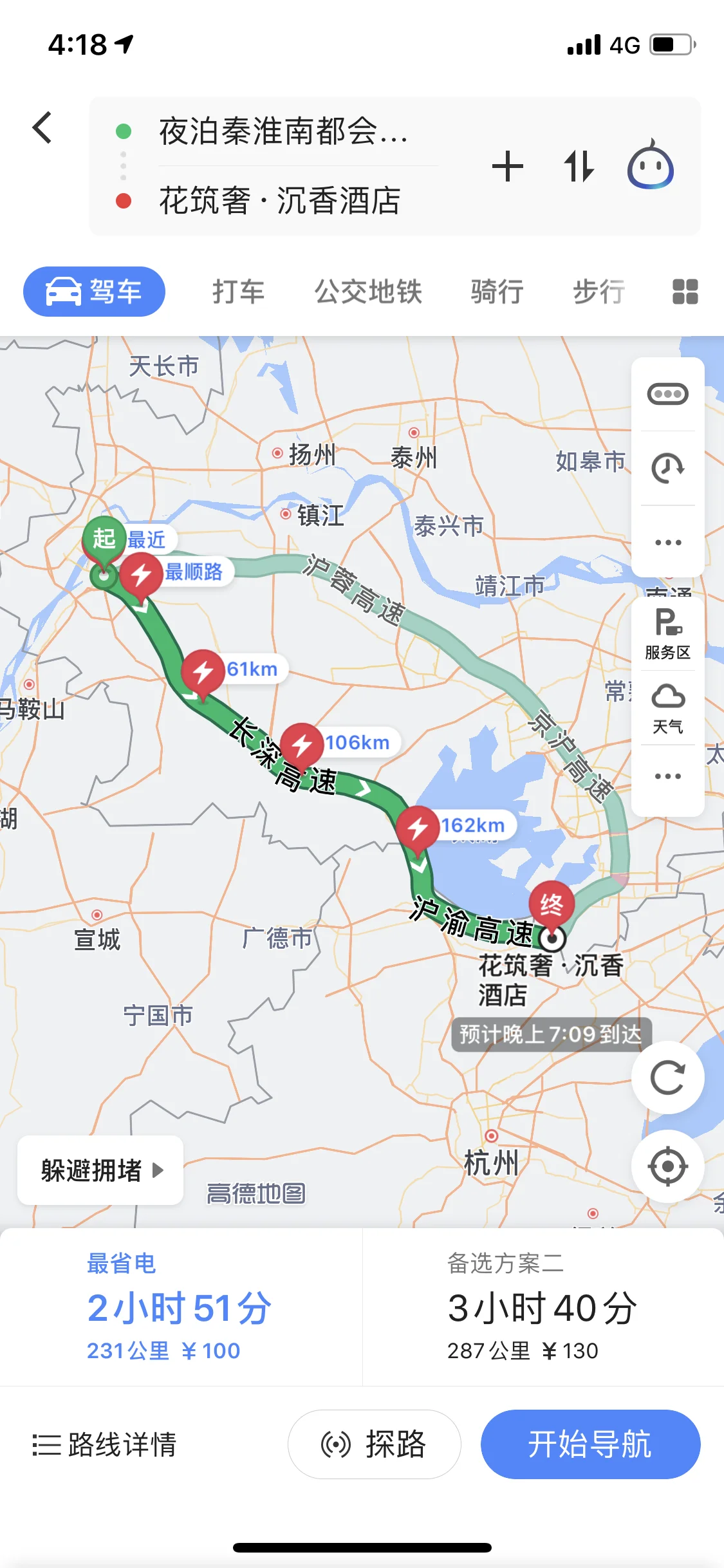Switch to the 公交地铁 tab
This screenshot has height=1568, width=724.
368,292
